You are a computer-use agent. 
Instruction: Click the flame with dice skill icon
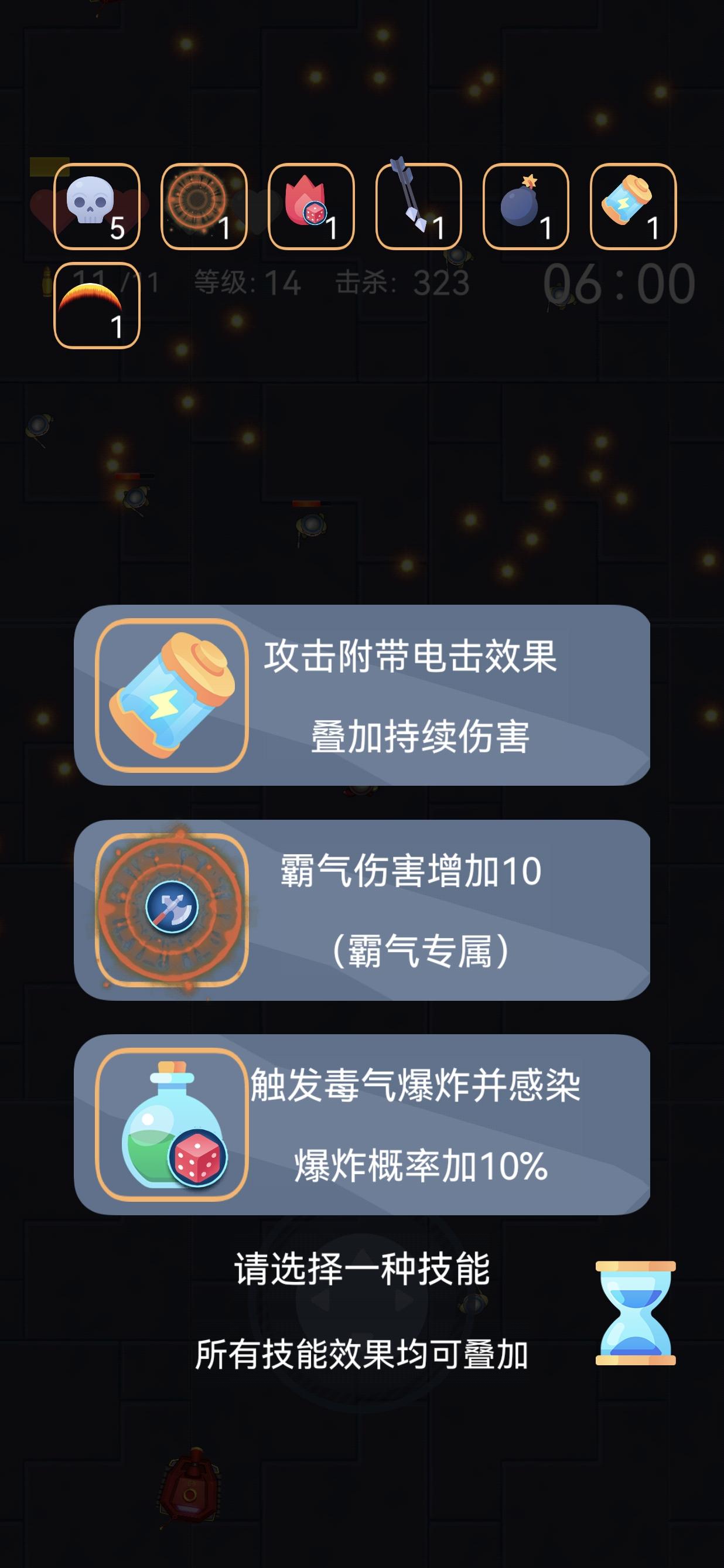[x=311, y=207]
